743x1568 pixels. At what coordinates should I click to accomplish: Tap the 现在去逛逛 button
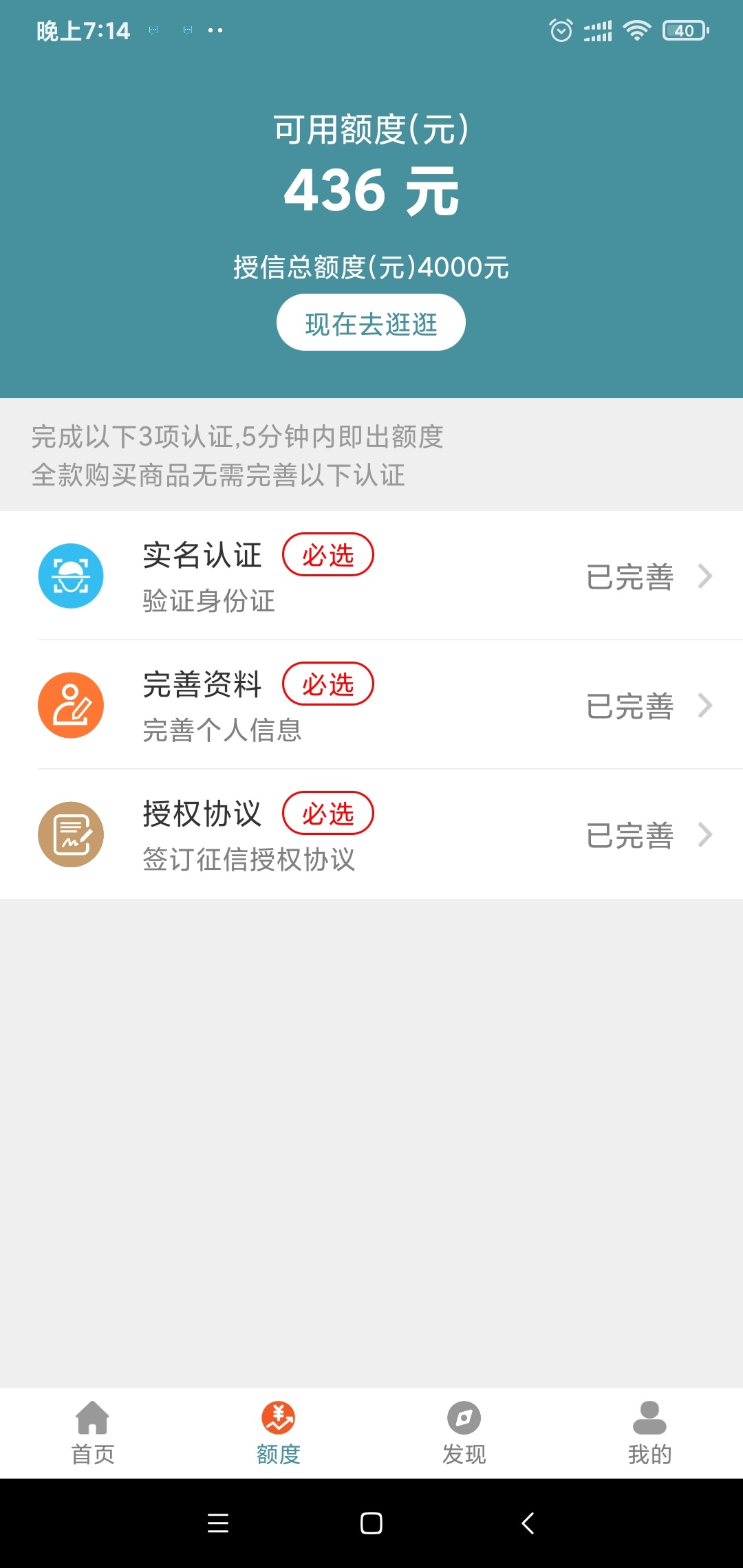371,323
